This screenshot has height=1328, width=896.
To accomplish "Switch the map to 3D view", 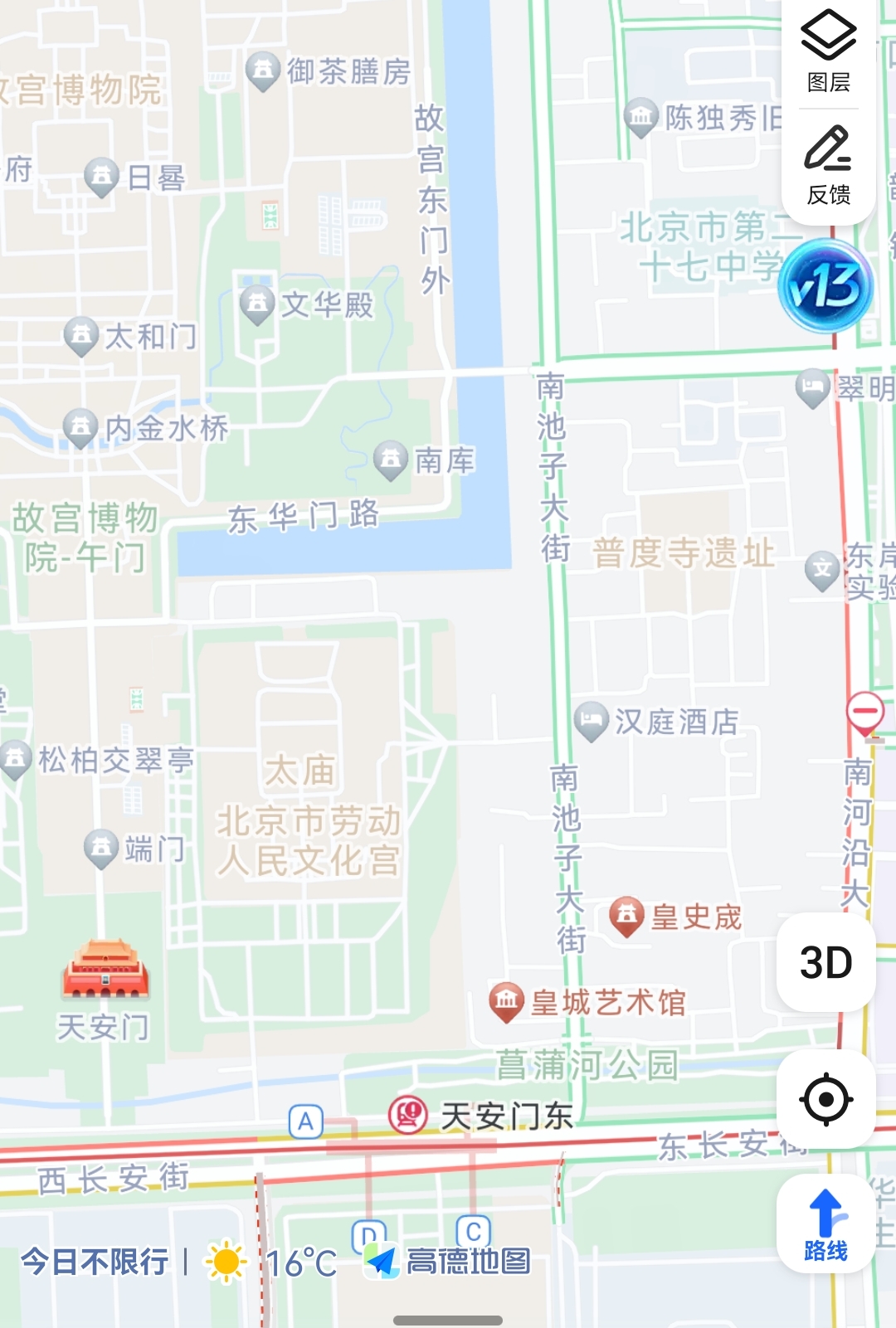I will tap(825, 962).
